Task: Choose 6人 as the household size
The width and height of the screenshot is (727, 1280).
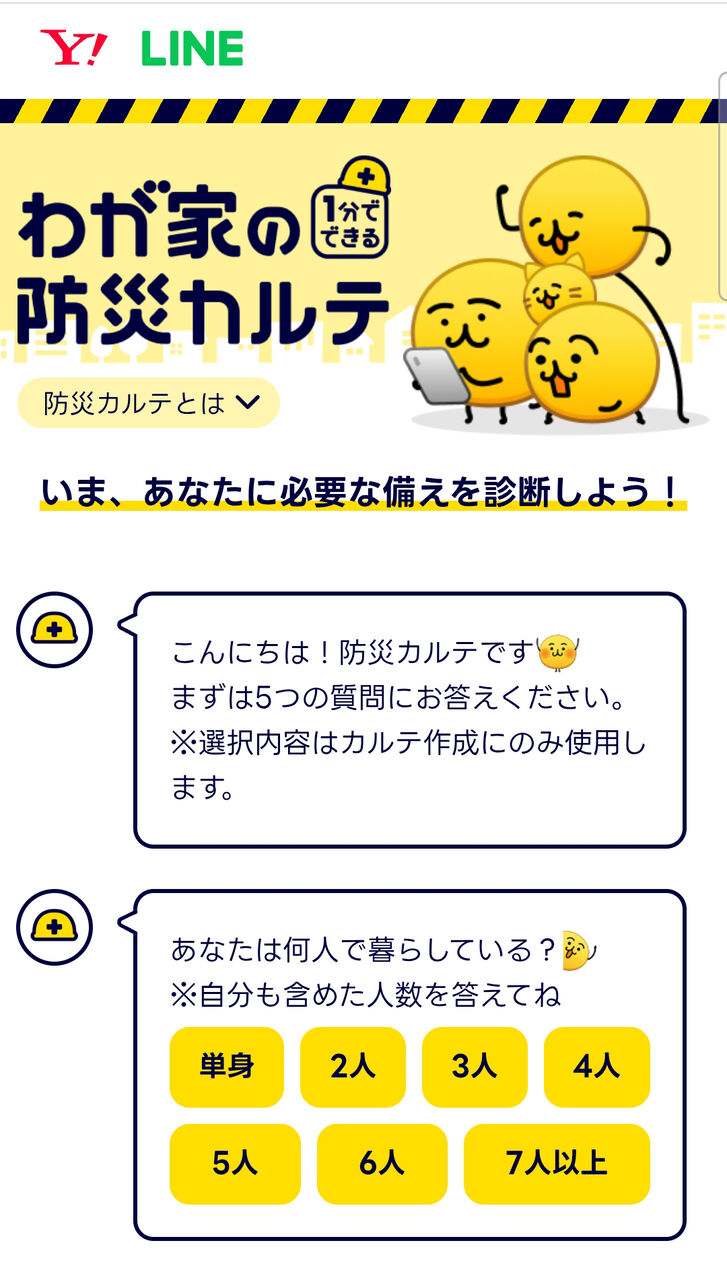Action: tap(381, 1163)
